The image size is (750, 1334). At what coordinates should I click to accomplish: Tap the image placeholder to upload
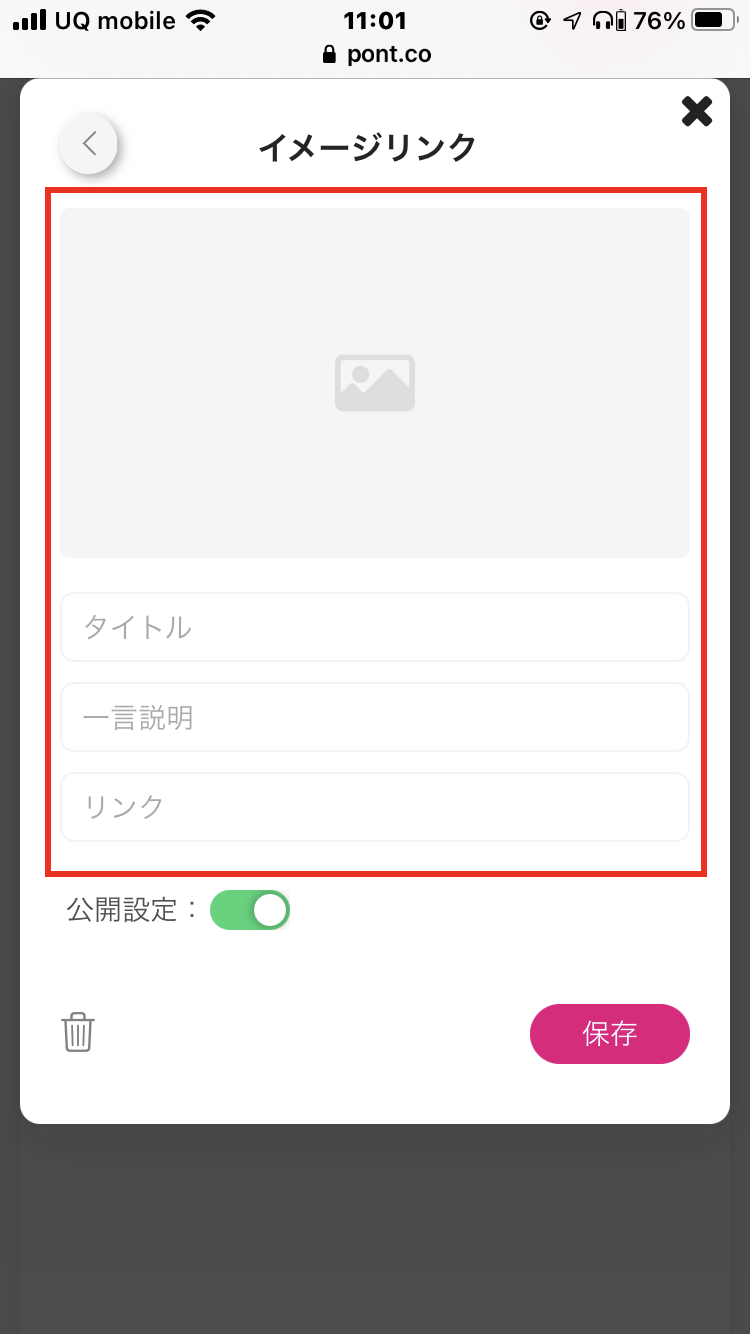click(x=375, y=383)
